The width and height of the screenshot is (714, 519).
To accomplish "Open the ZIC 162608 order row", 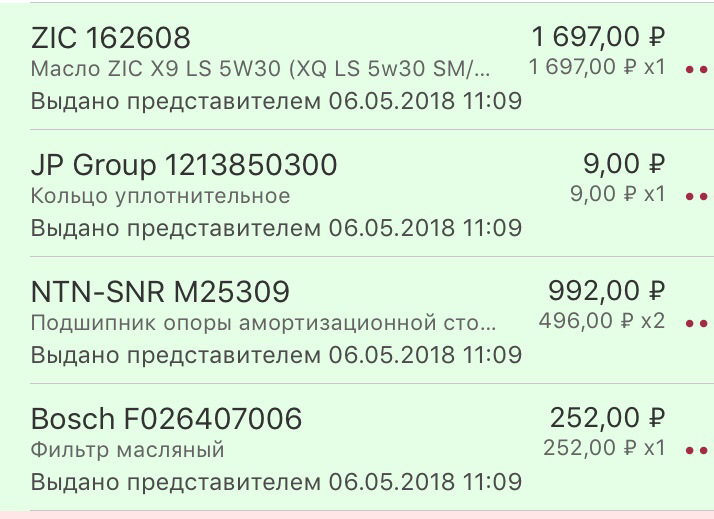I will [x=300, y=68].
